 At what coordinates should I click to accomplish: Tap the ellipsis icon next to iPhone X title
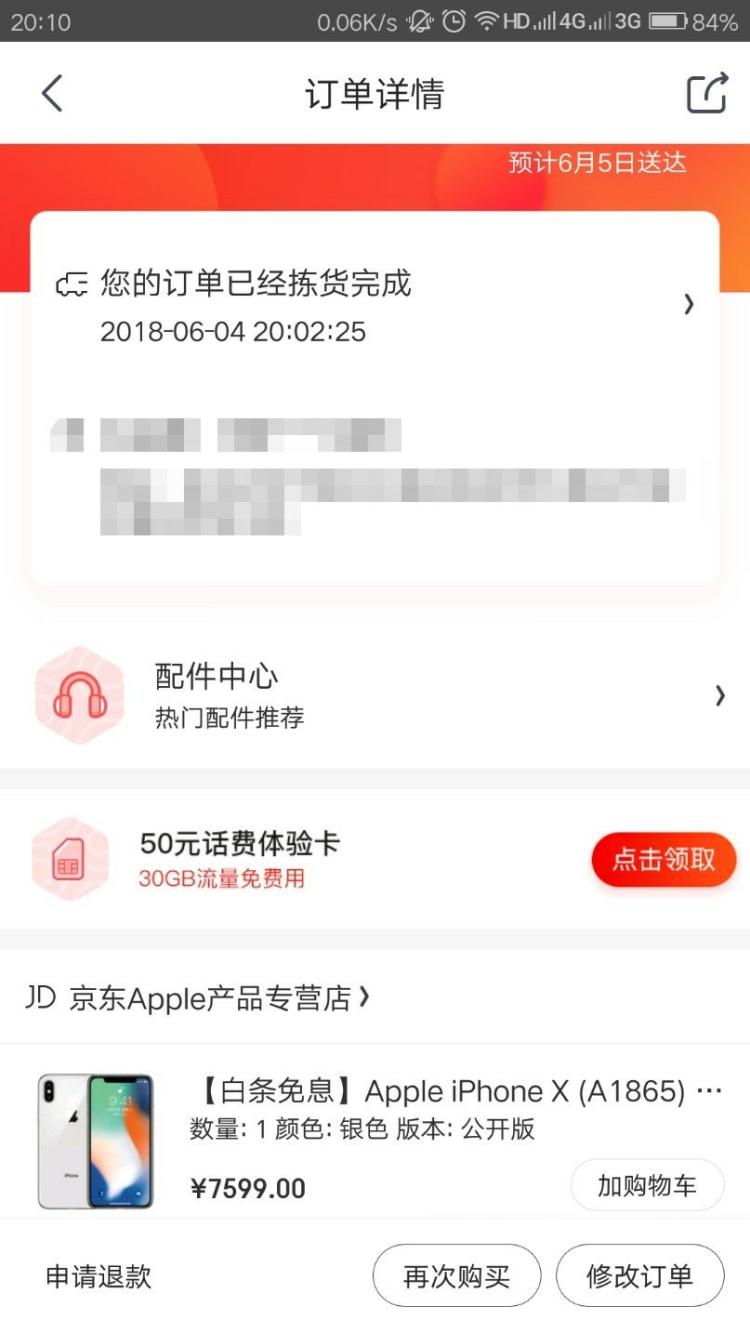710,1090
